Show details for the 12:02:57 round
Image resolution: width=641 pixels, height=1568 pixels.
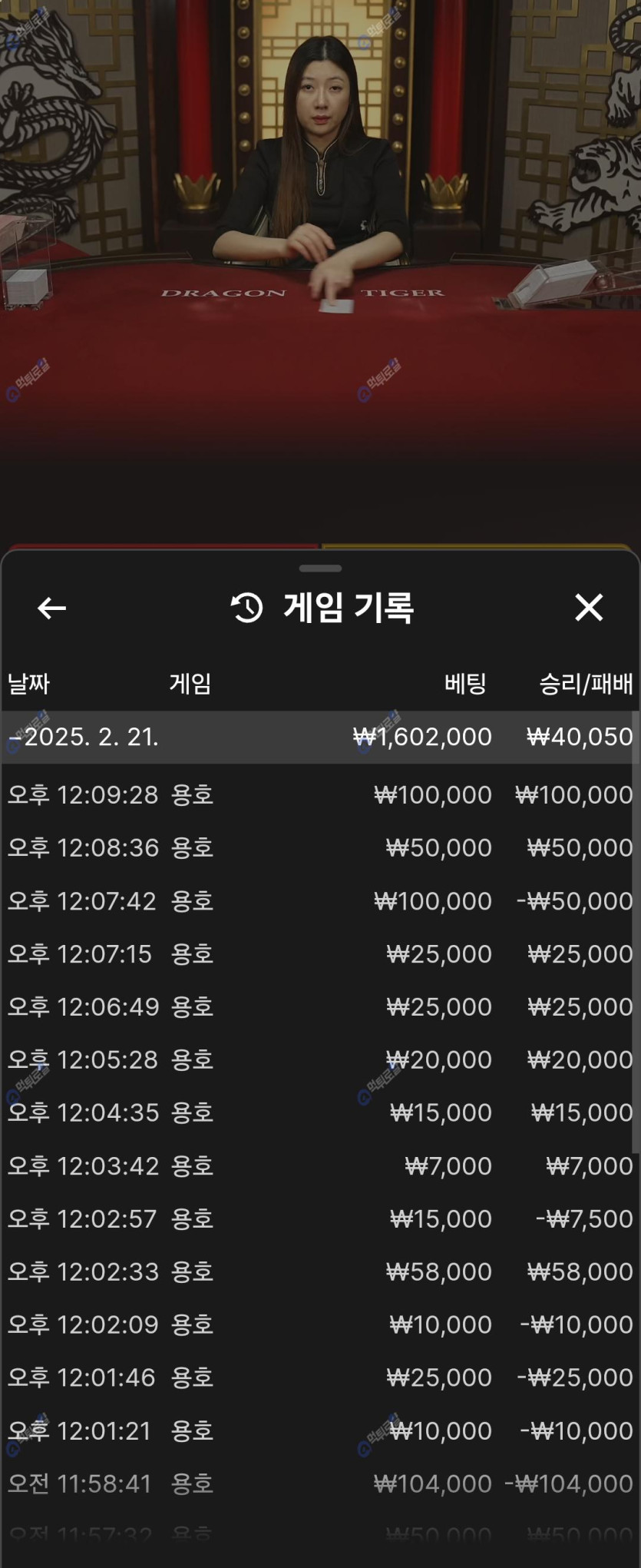click(319, 1218)
